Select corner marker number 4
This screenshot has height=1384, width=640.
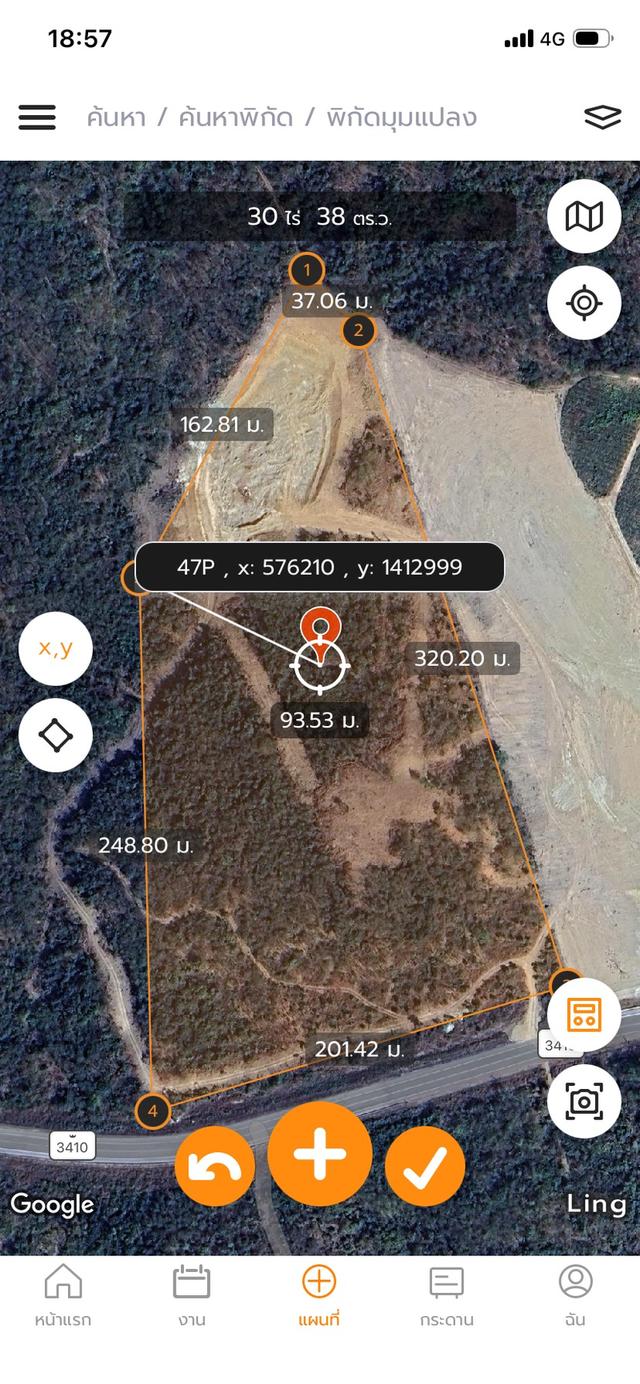click(152, 1110)
